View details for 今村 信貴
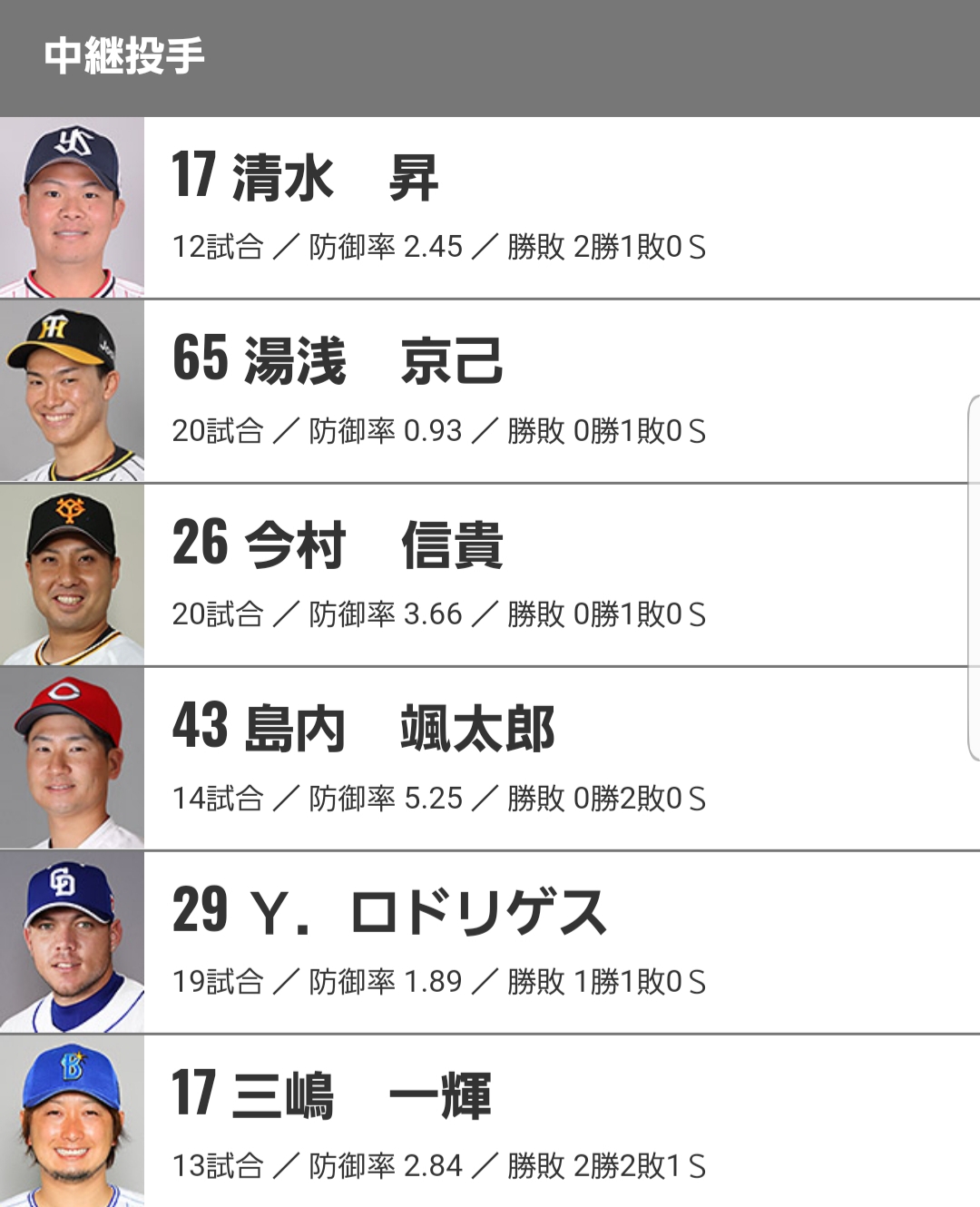The height and width of the screenshot is (1207, 980). tap(490, 574)
